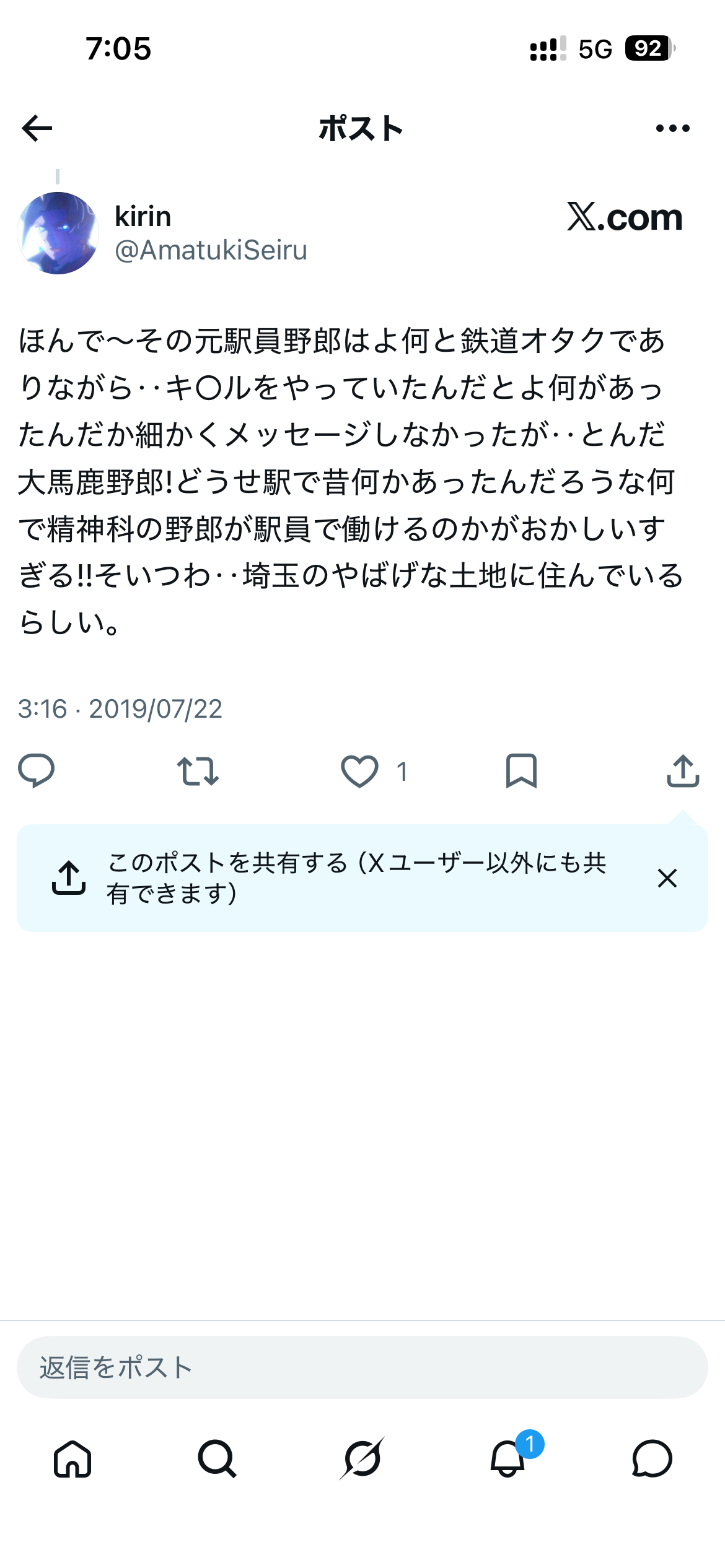Switch to the Search tab
725x1568 pixels.
(x=217, y=1459)
